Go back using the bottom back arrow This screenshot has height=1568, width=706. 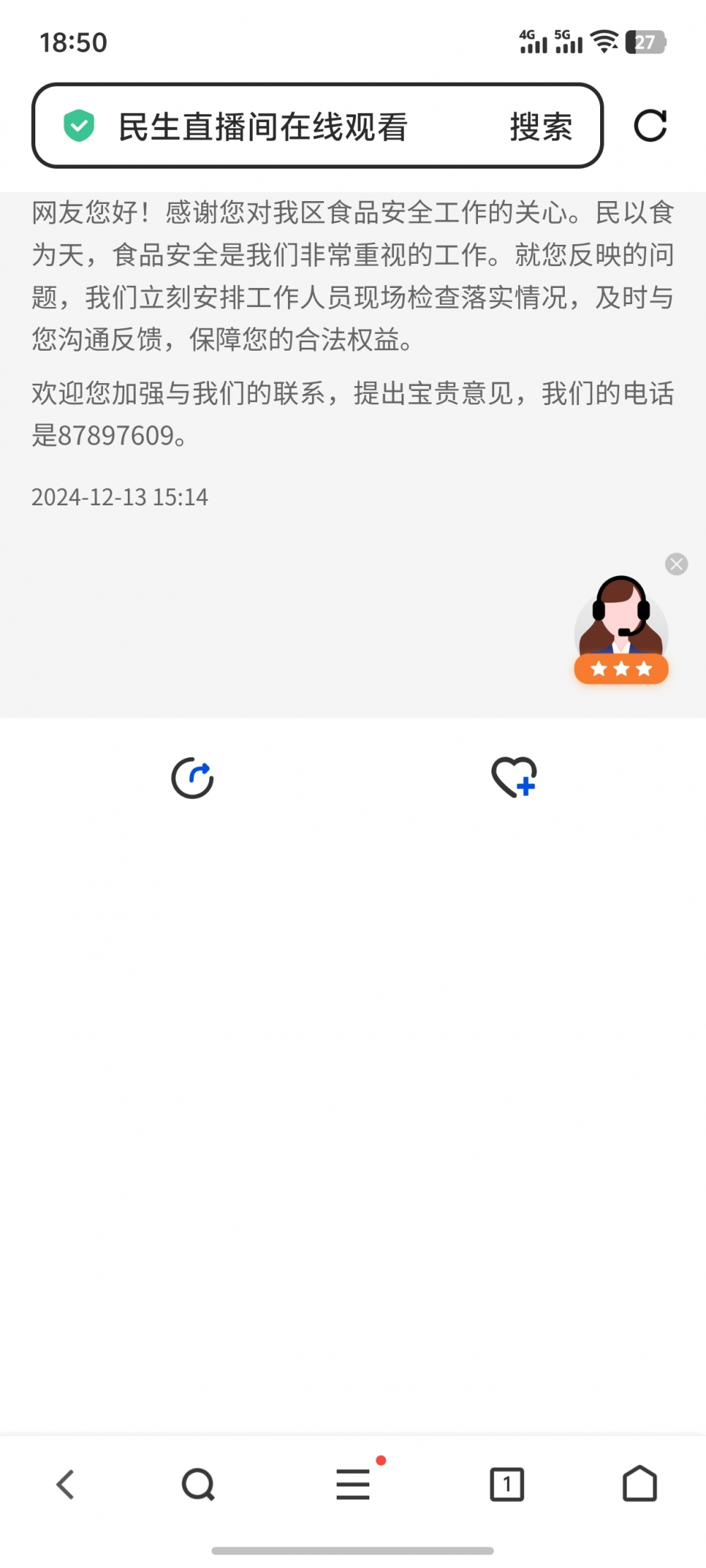tap(66, 1484)
